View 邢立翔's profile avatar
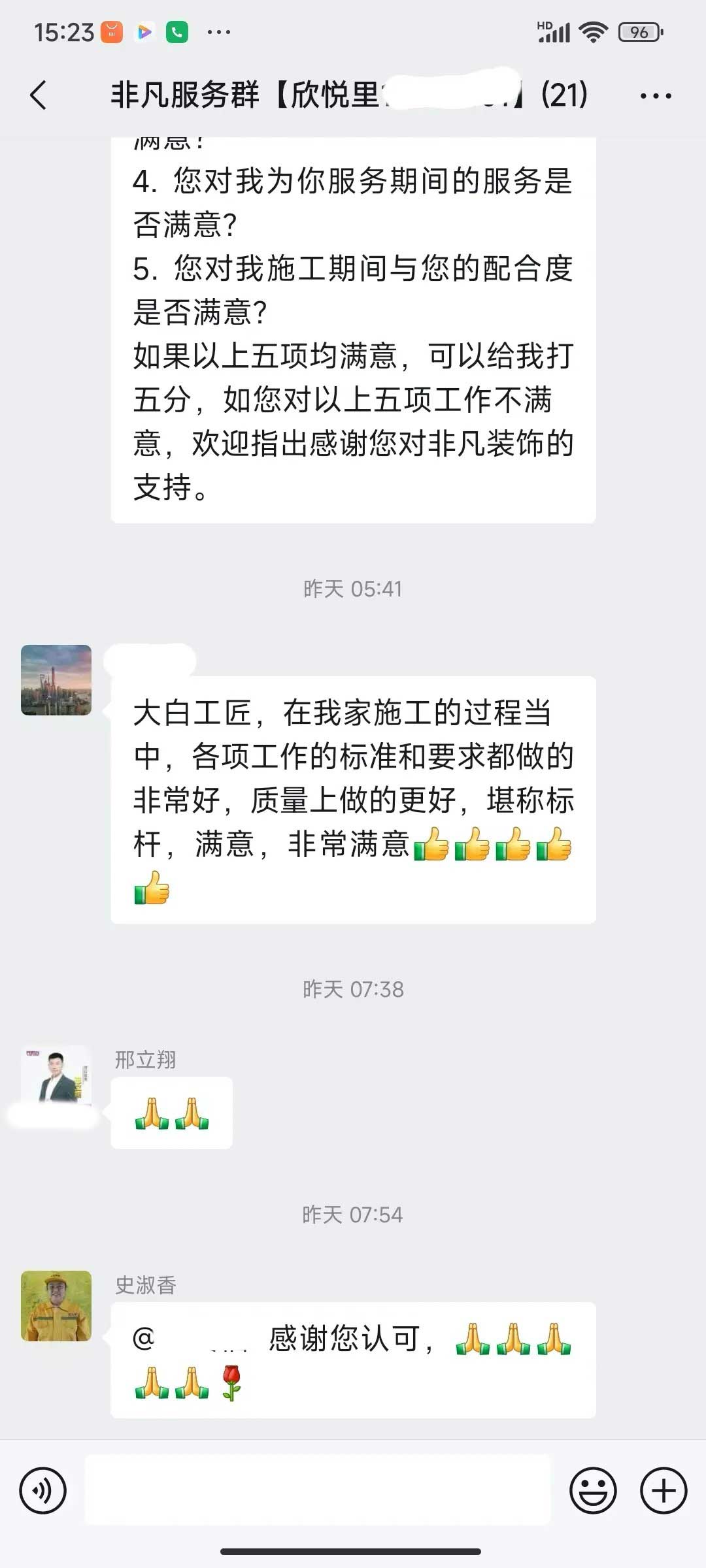The image size is (706, 1568). (56, 1075)
